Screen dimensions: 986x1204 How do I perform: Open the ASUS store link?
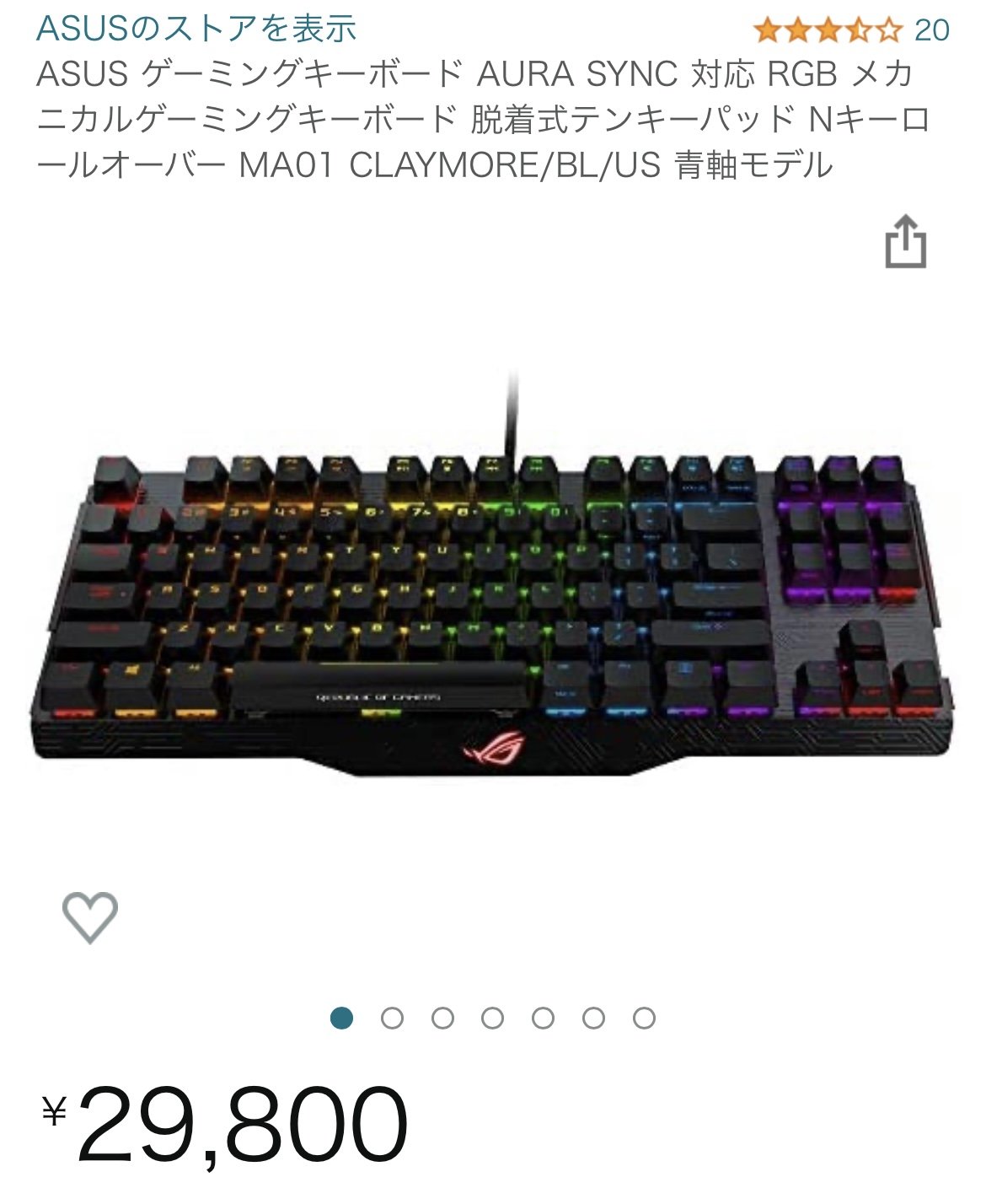coord(196,29)
